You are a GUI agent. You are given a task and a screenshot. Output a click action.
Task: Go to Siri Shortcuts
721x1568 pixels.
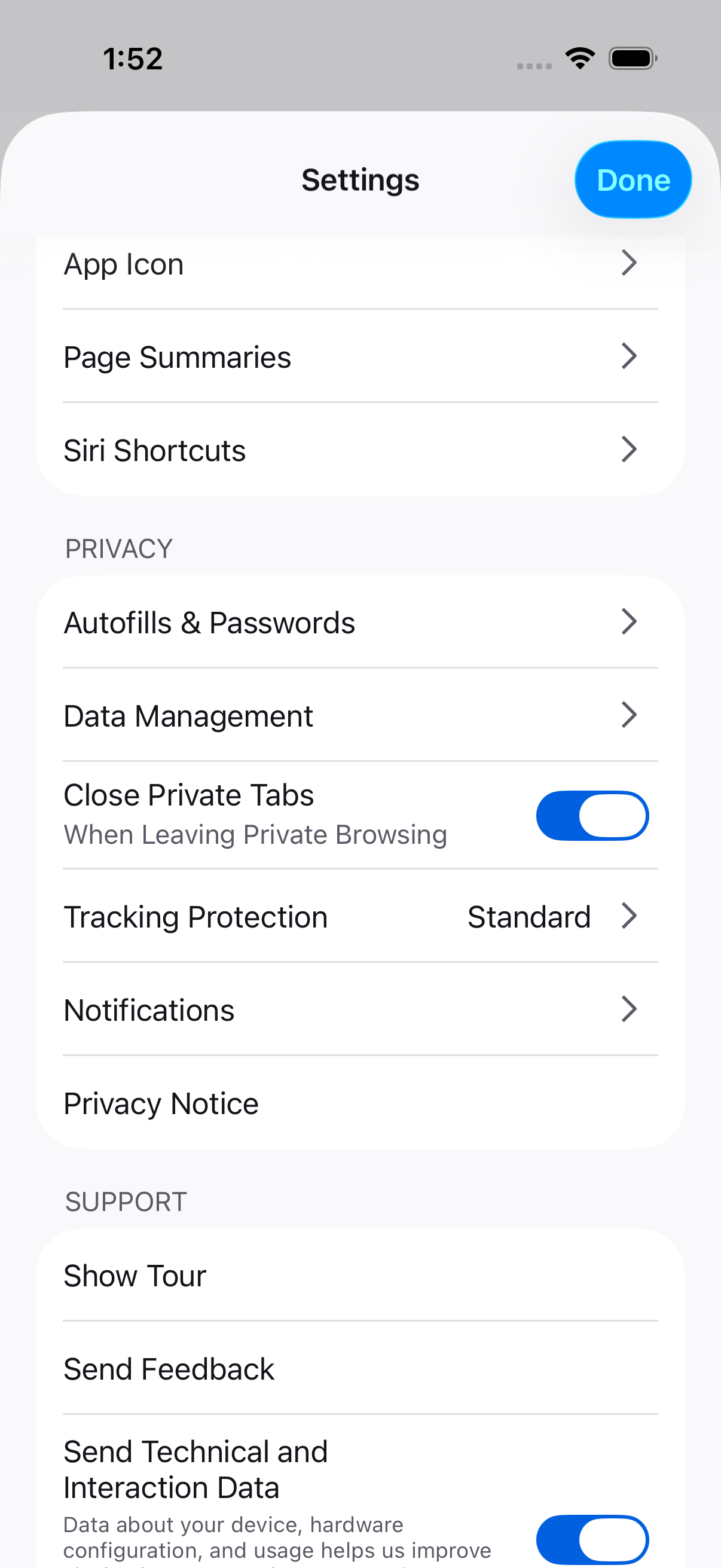click(x=360, y=450)
